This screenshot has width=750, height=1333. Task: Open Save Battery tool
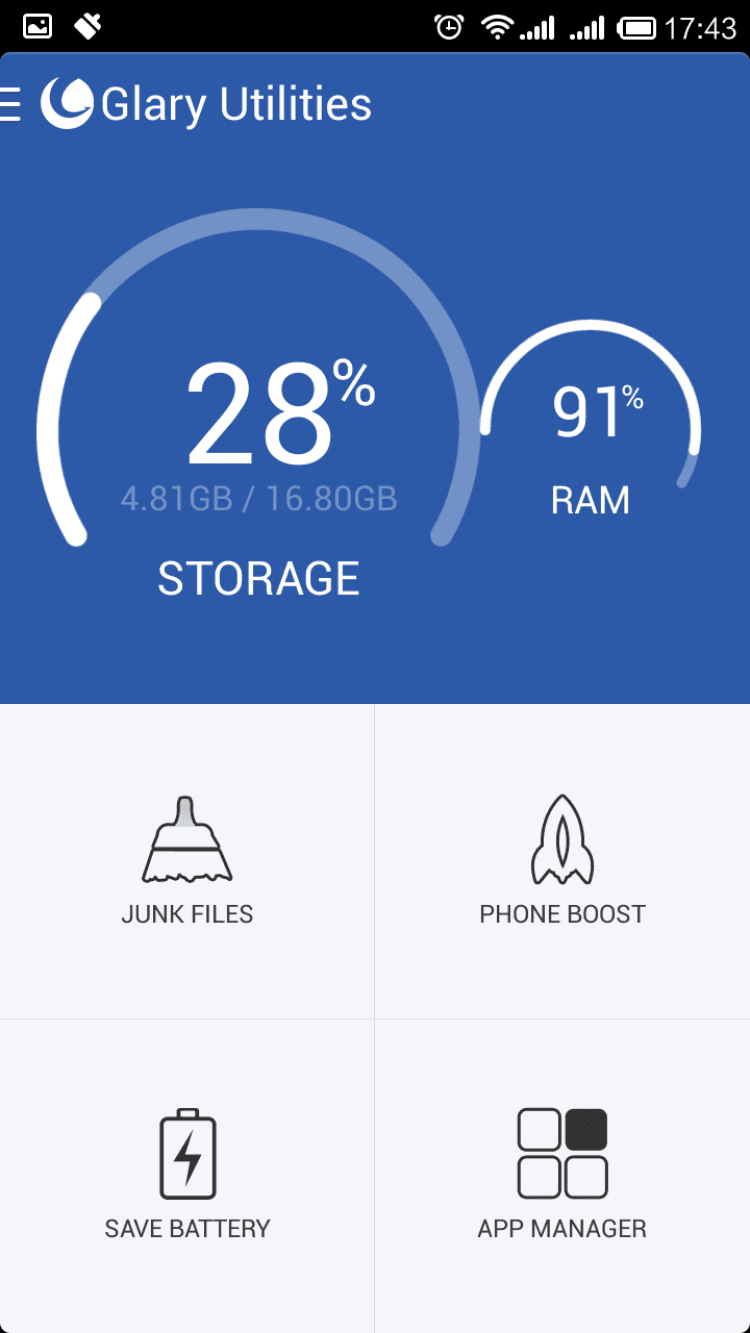(x=187, y=1175)
